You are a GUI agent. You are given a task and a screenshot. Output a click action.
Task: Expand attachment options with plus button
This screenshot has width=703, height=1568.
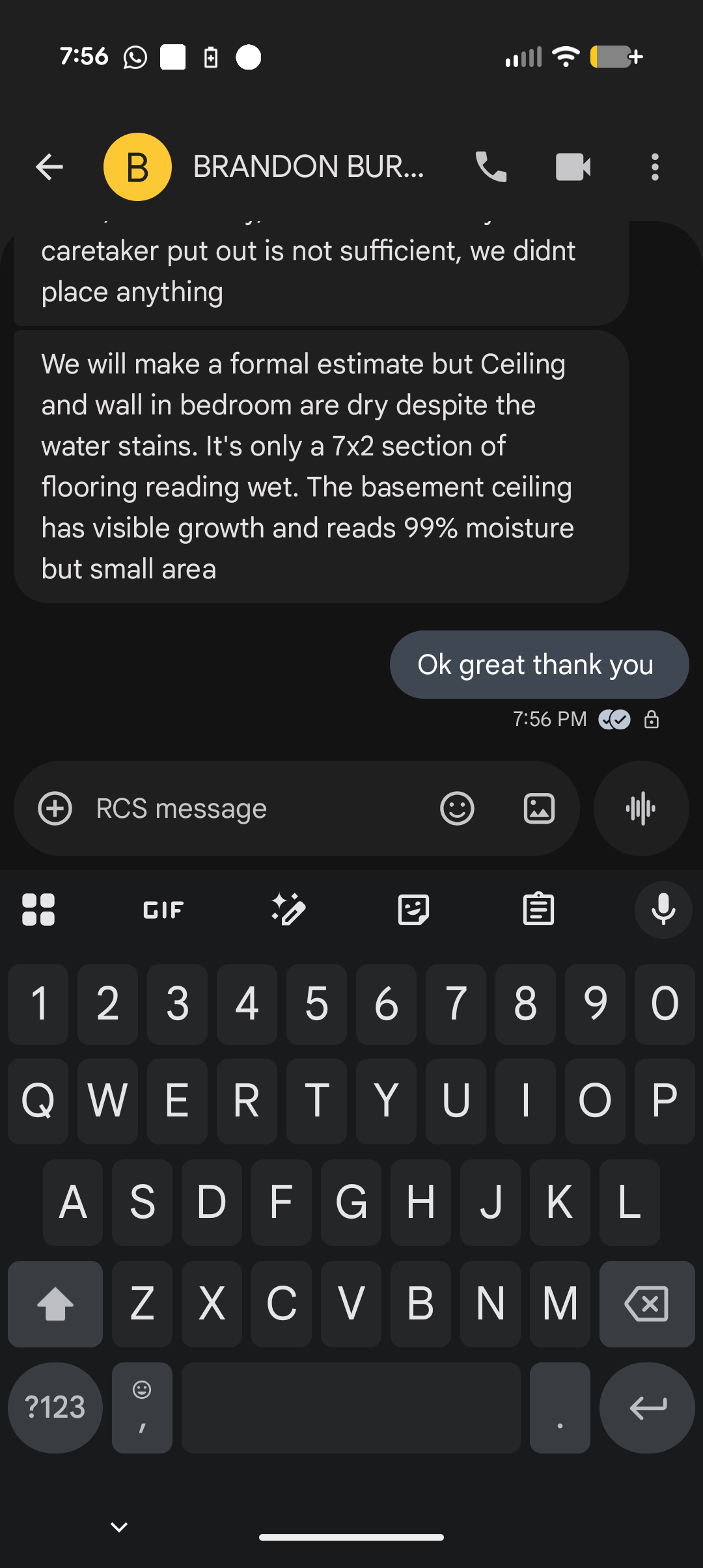point(56,808)
